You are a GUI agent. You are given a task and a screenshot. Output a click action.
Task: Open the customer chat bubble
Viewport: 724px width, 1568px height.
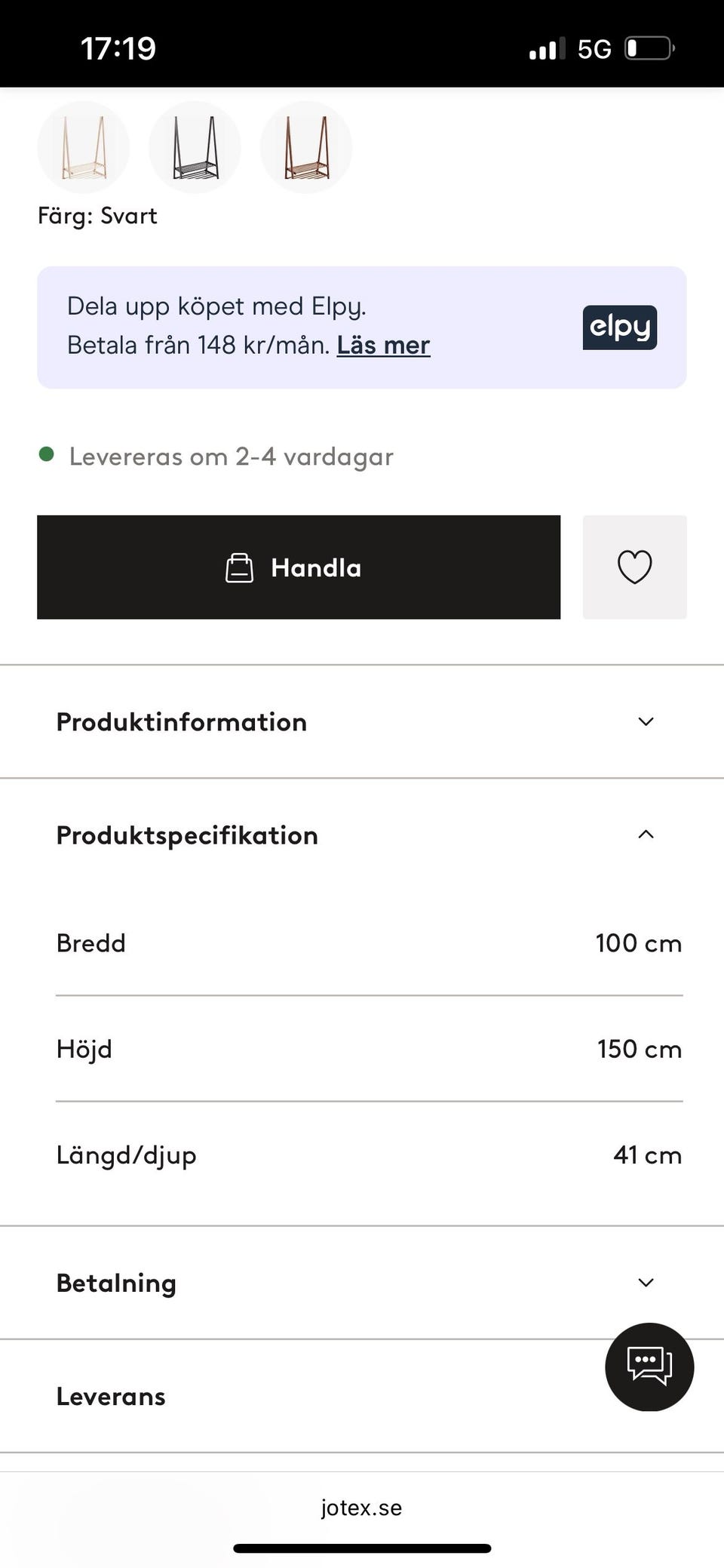coord(649,1367)
